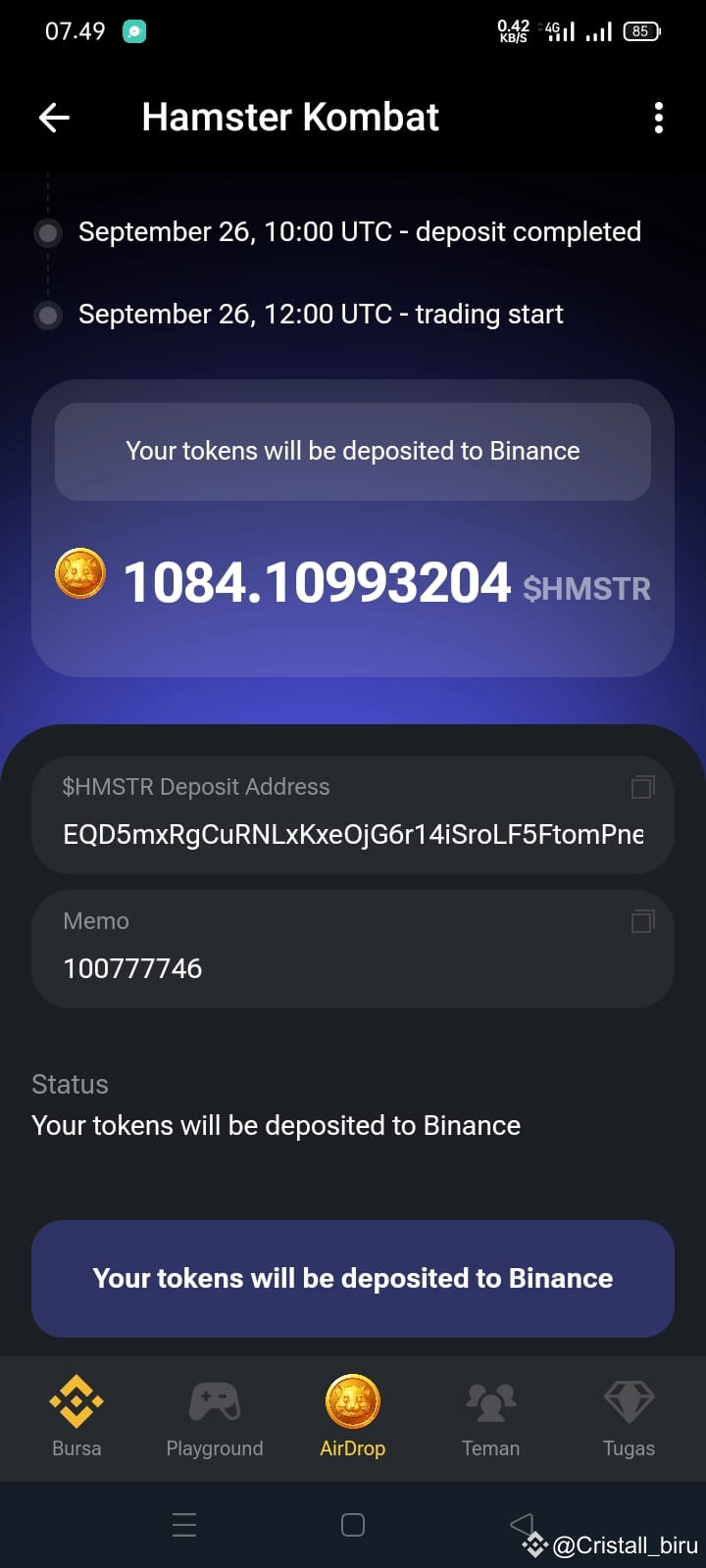Click the trading start timeline marker
Image resolution: width=706 pixels, height=1568 pixels.
(48, 315)
